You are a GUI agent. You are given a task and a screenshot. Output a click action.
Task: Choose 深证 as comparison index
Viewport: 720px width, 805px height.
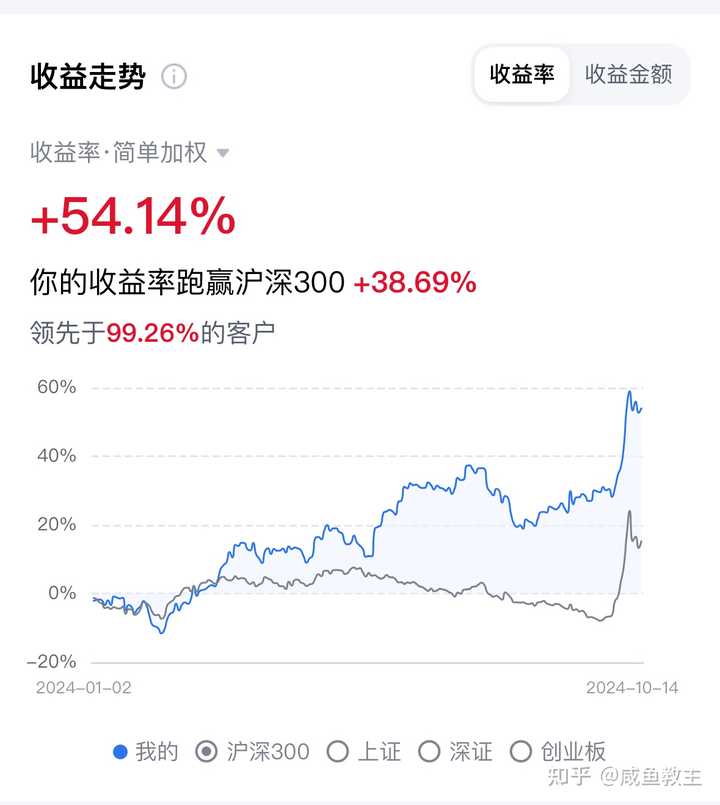(455, 752)
